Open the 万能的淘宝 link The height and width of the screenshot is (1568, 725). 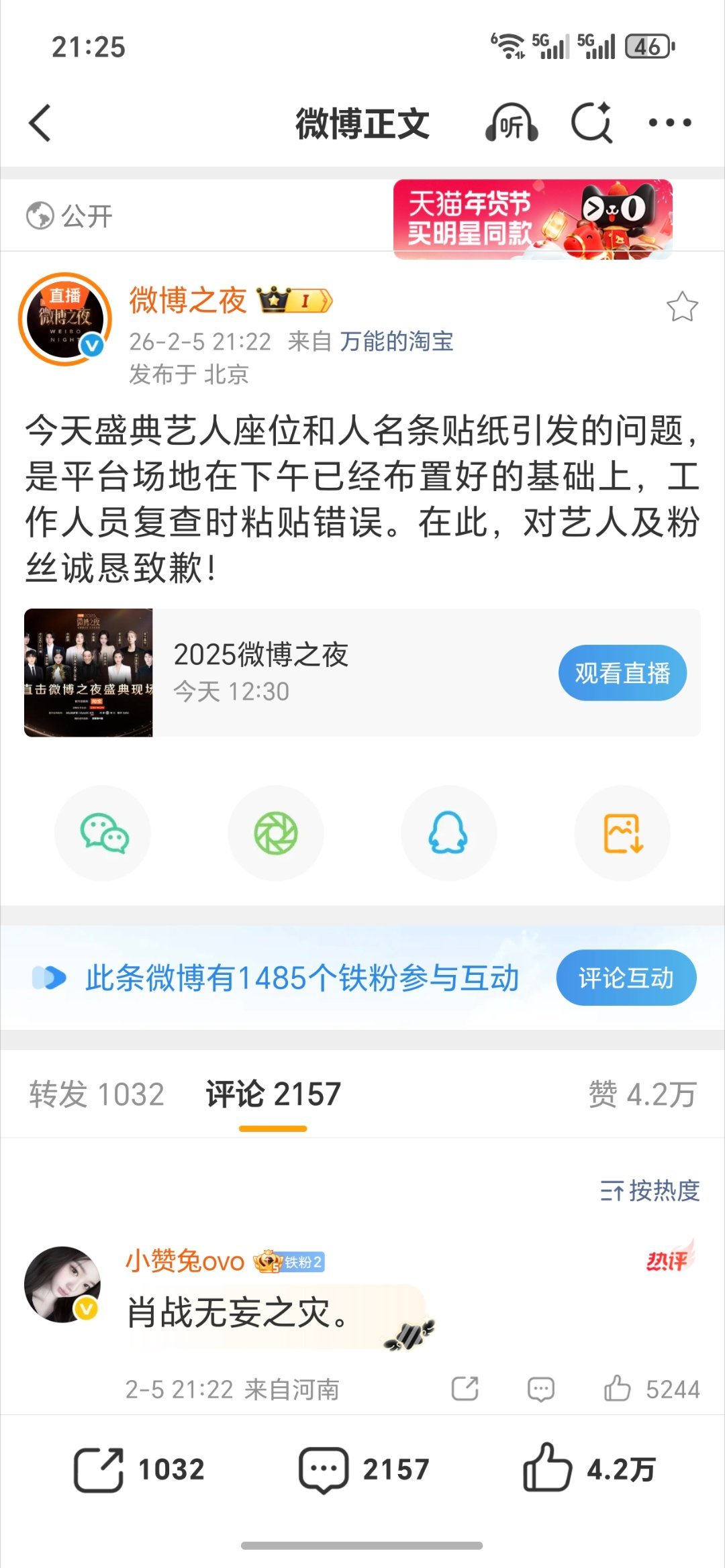coord(397,342)
